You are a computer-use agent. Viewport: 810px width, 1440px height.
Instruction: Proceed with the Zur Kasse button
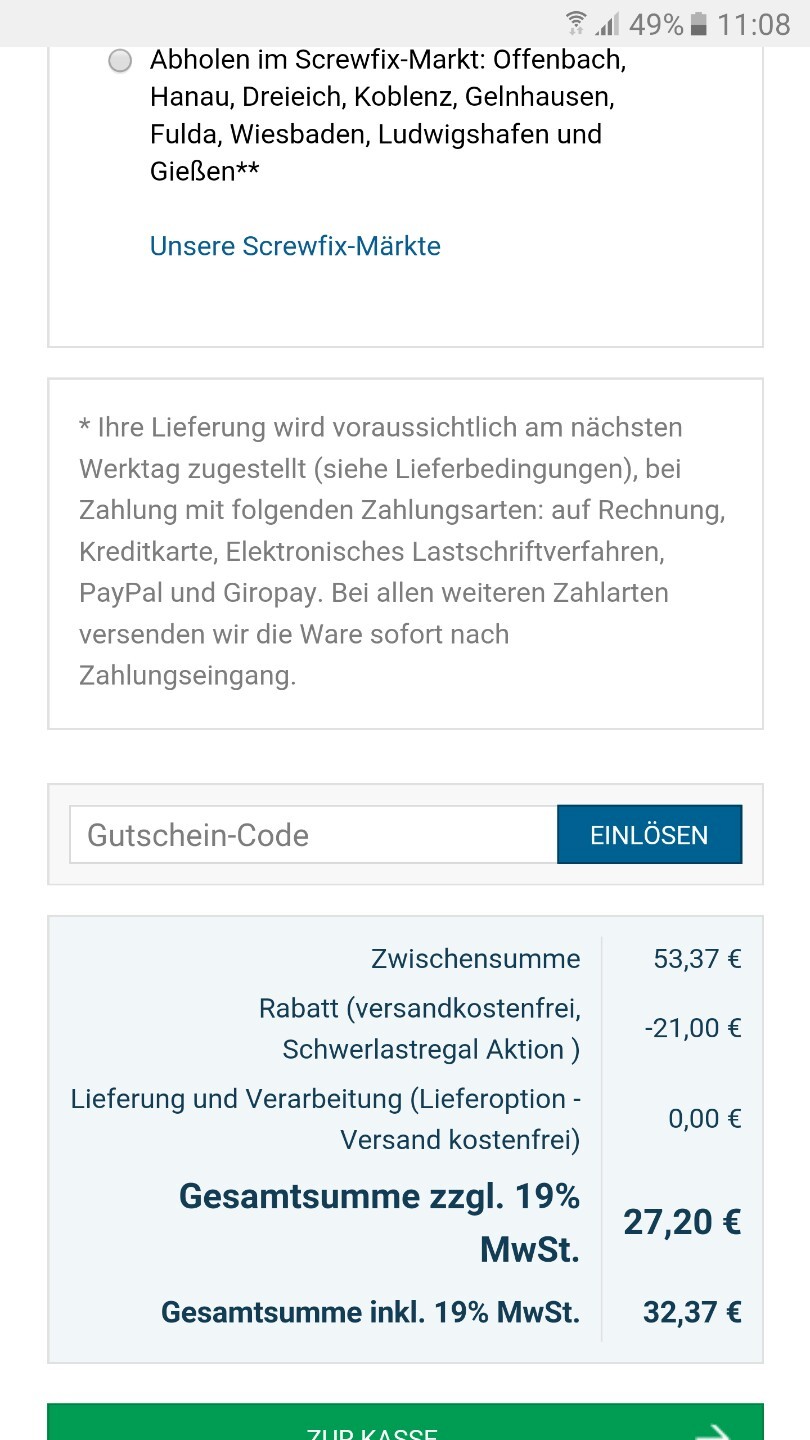coord(405,1423)
